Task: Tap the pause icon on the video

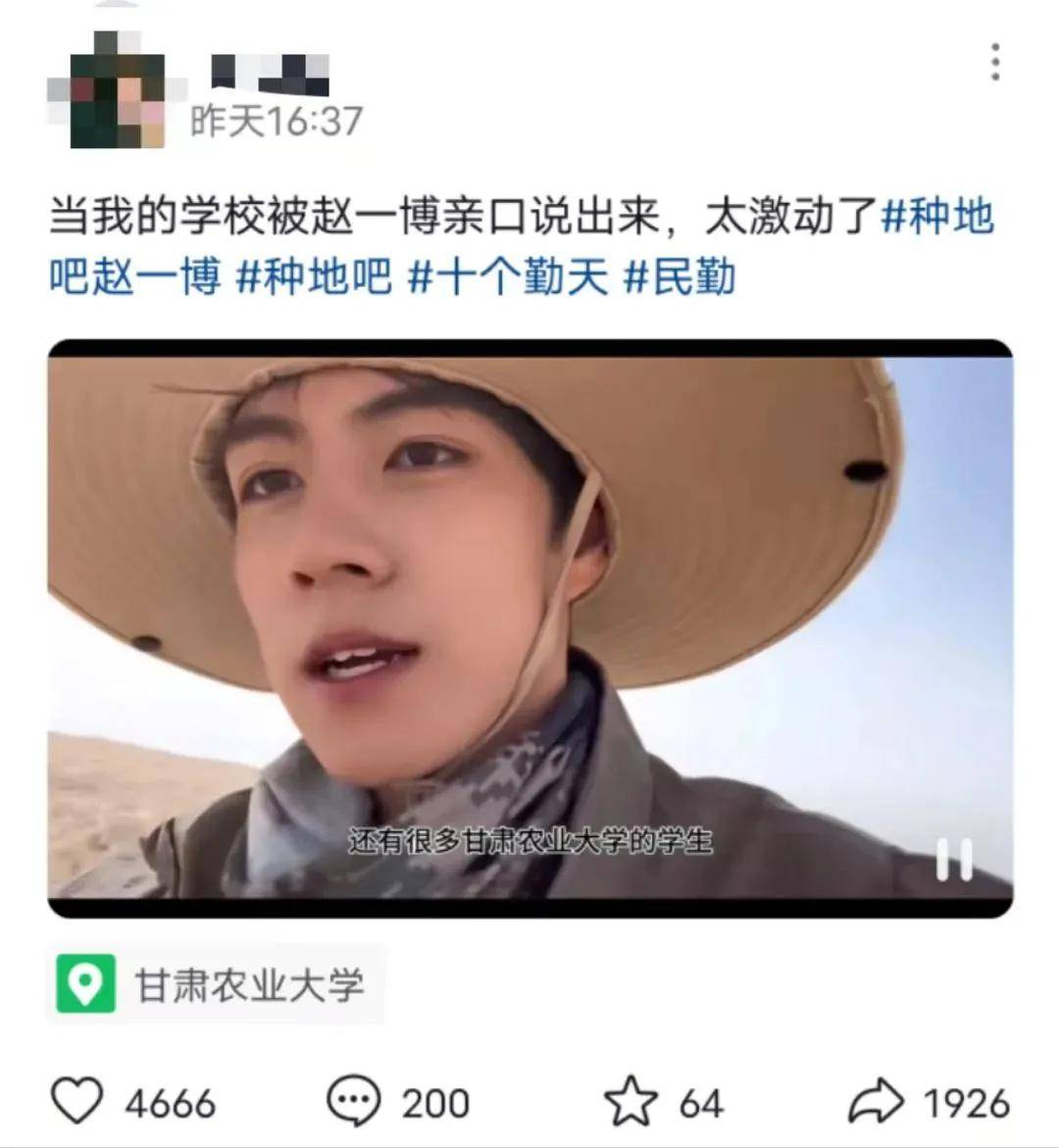Action: click(953, 860)
